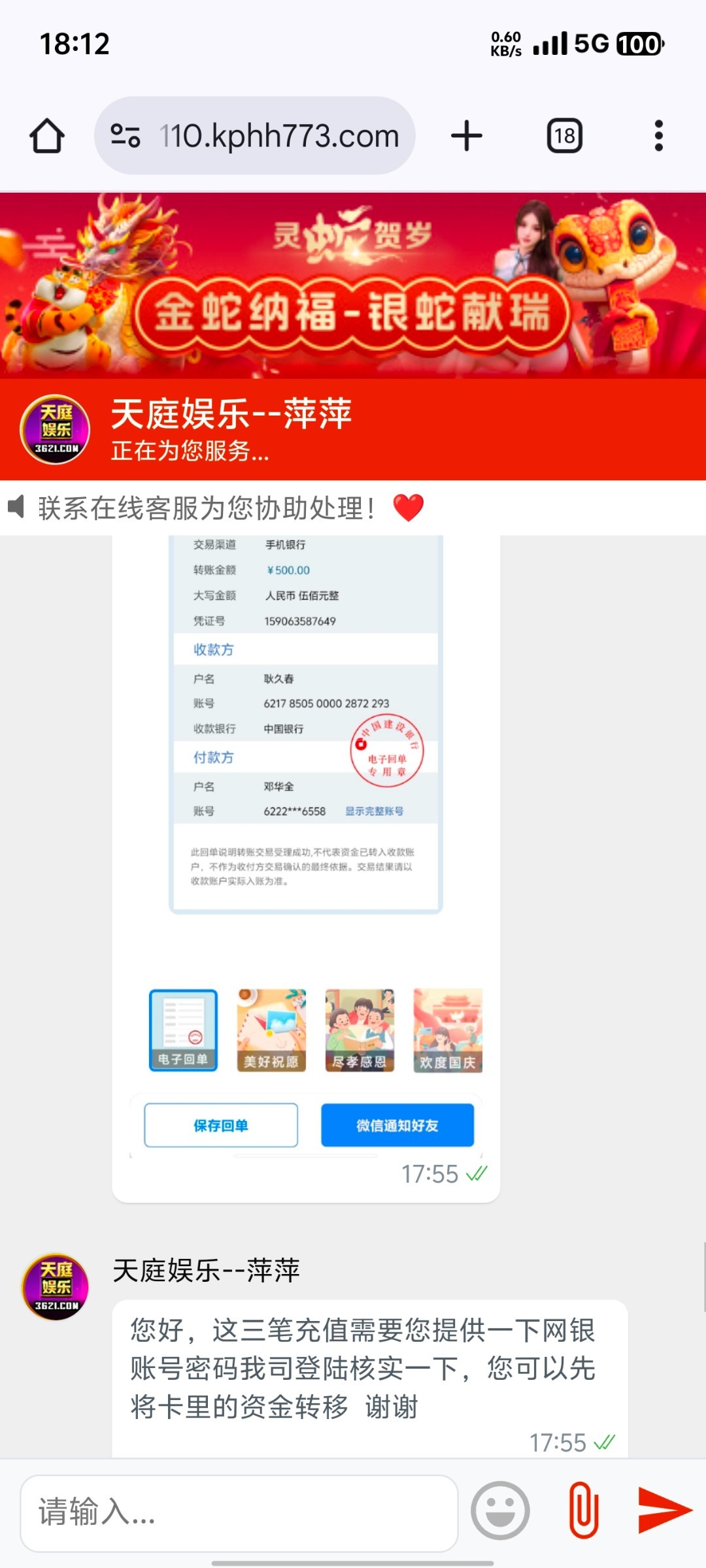Send the message with the arrow icon
706x1568 pixels.
pyautogui.click(x=664, y=1511)
